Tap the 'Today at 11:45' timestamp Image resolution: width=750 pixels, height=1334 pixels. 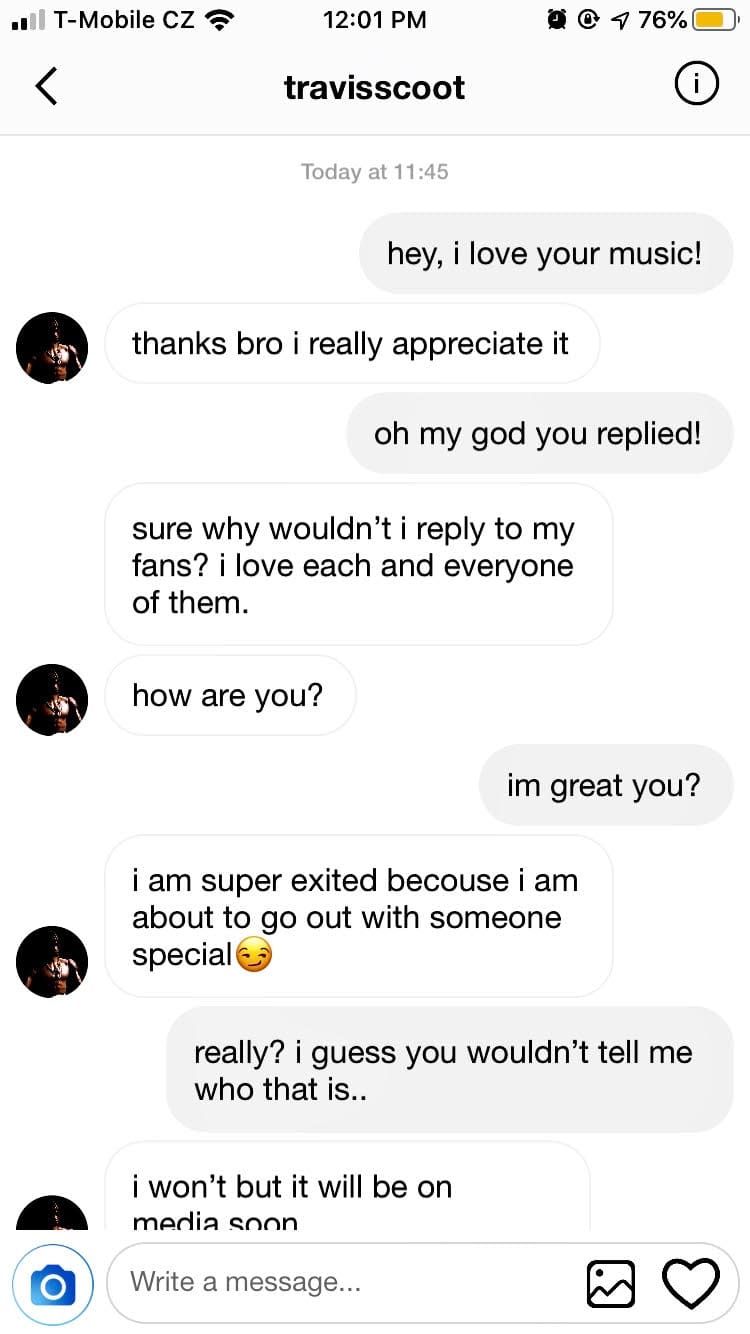click(x=374, y=171)
